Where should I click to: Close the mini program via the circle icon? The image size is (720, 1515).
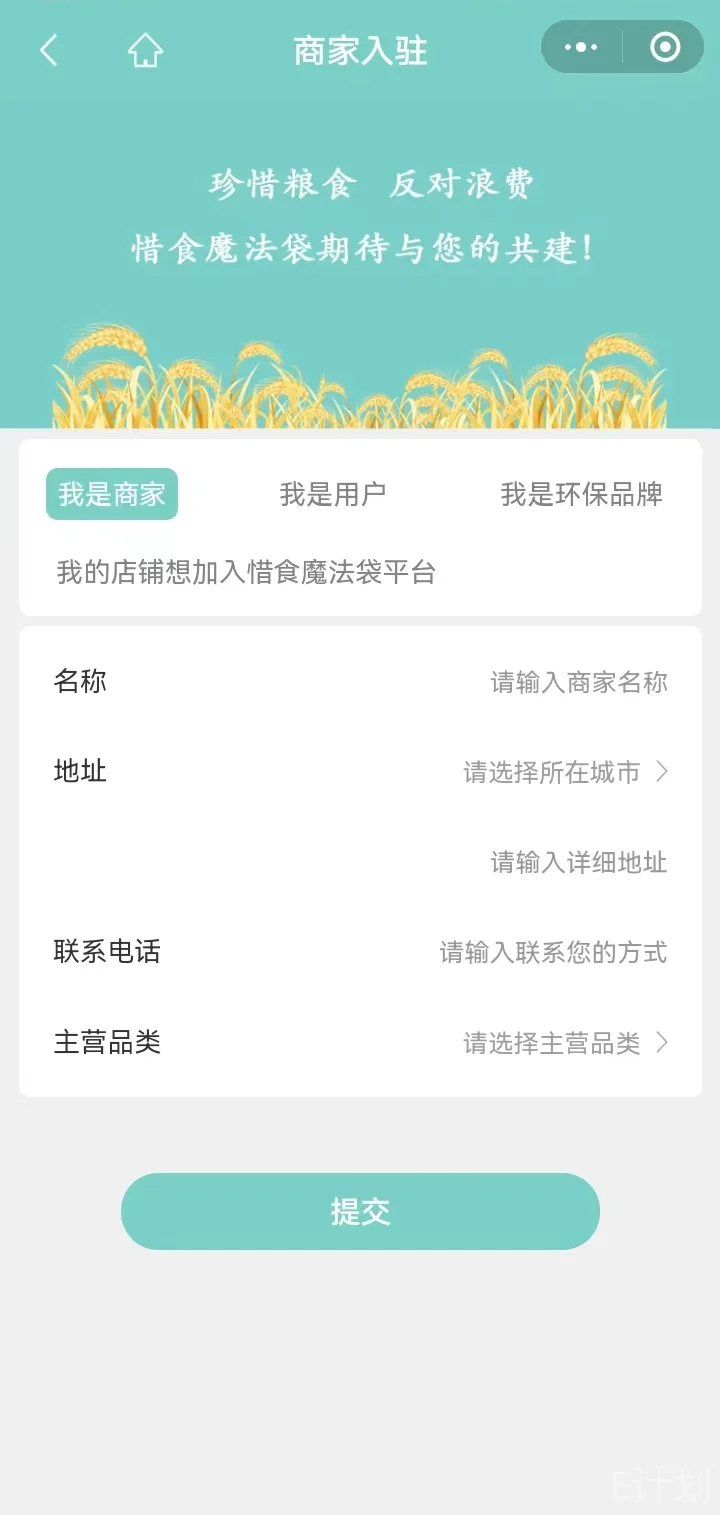tap(665, 47)
